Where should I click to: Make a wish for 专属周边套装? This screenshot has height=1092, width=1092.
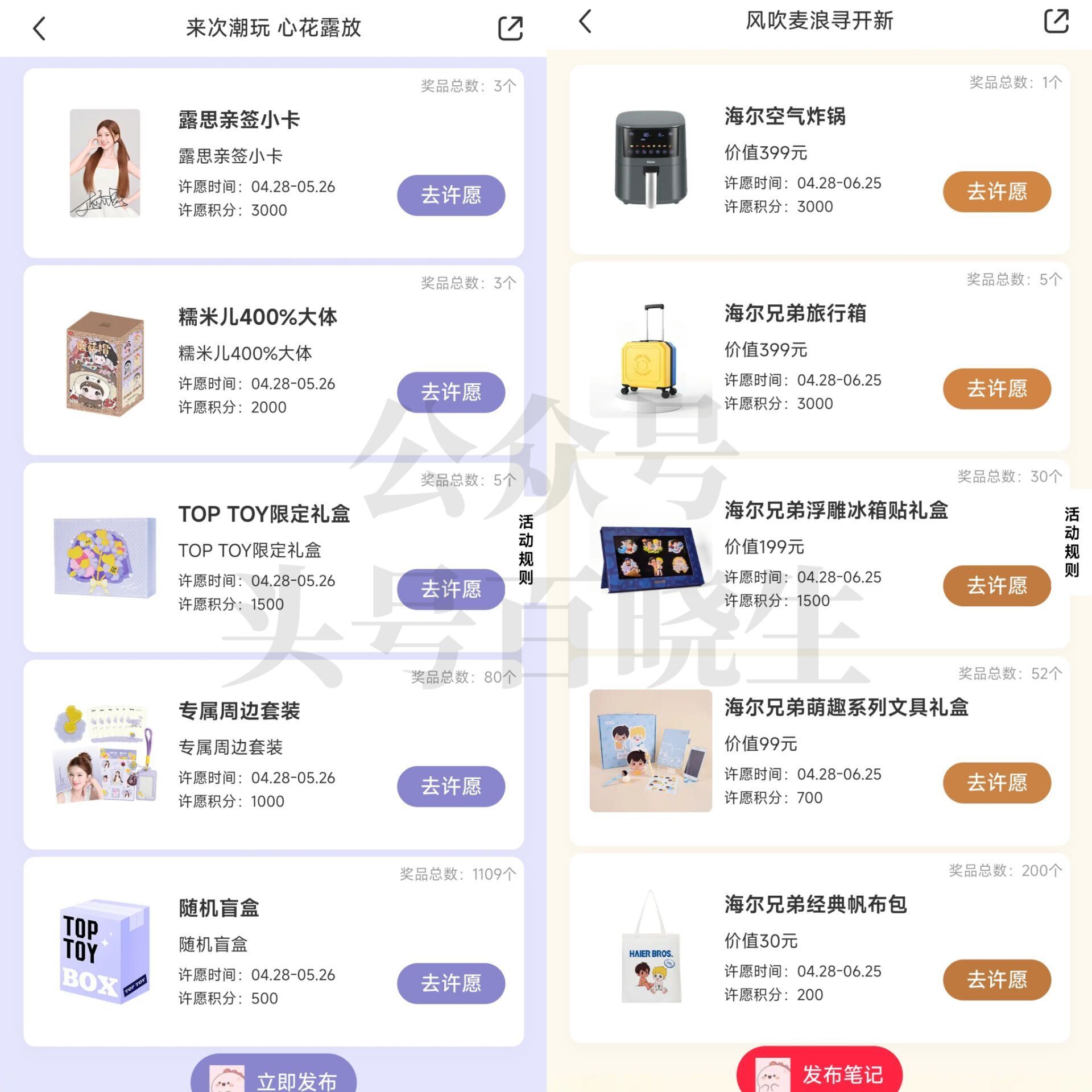tap(450, 786)
